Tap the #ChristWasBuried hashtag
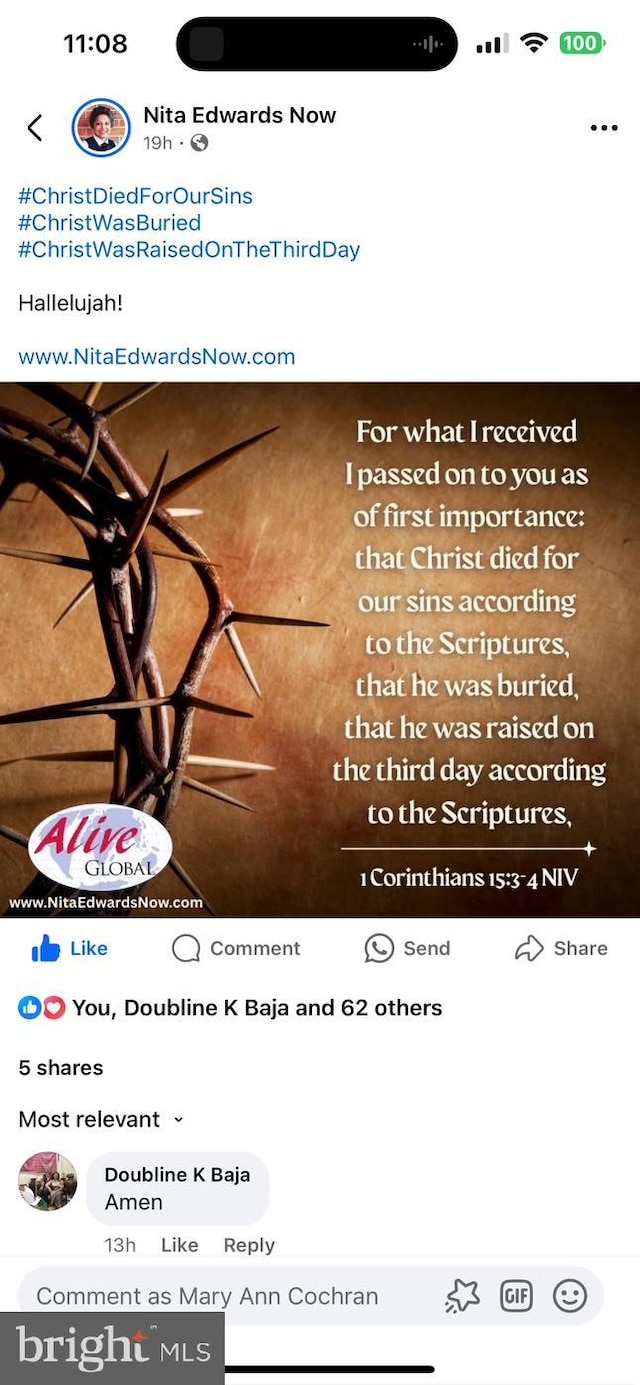This screenshot has width=640, height=1385. click(x=109, y=223)
